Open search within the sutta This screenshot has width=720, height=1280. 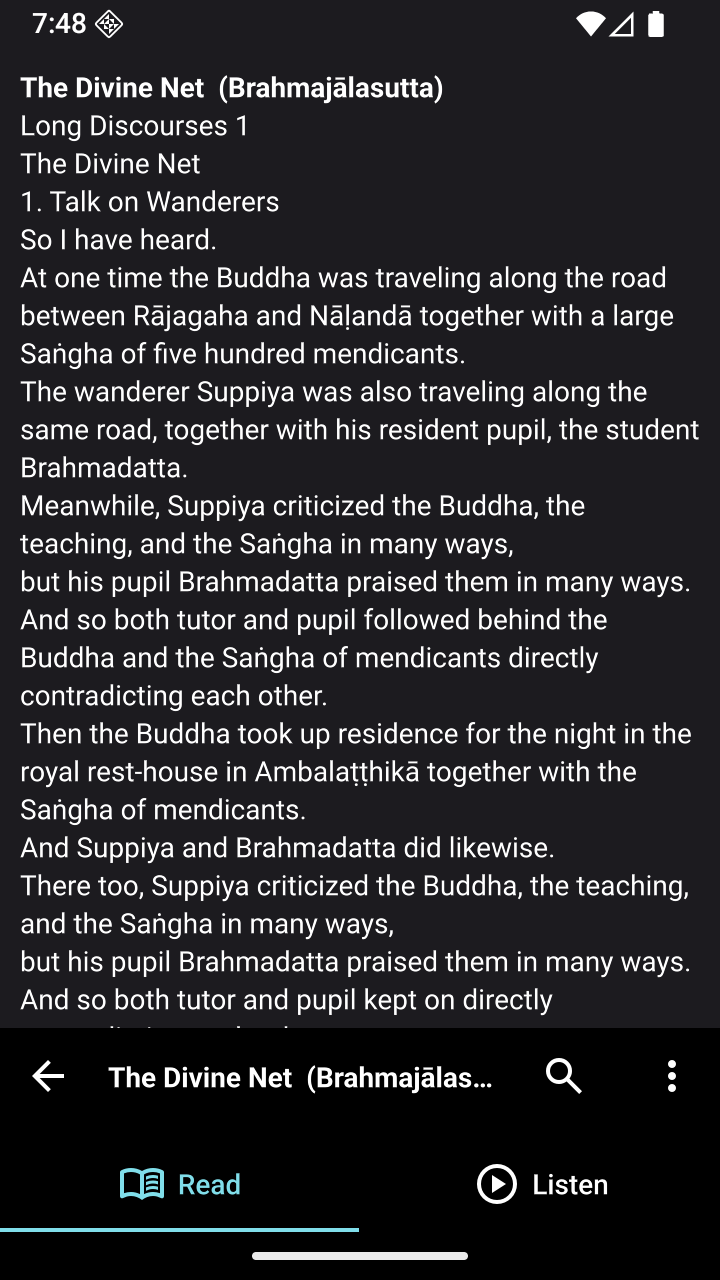[564, 1076]
